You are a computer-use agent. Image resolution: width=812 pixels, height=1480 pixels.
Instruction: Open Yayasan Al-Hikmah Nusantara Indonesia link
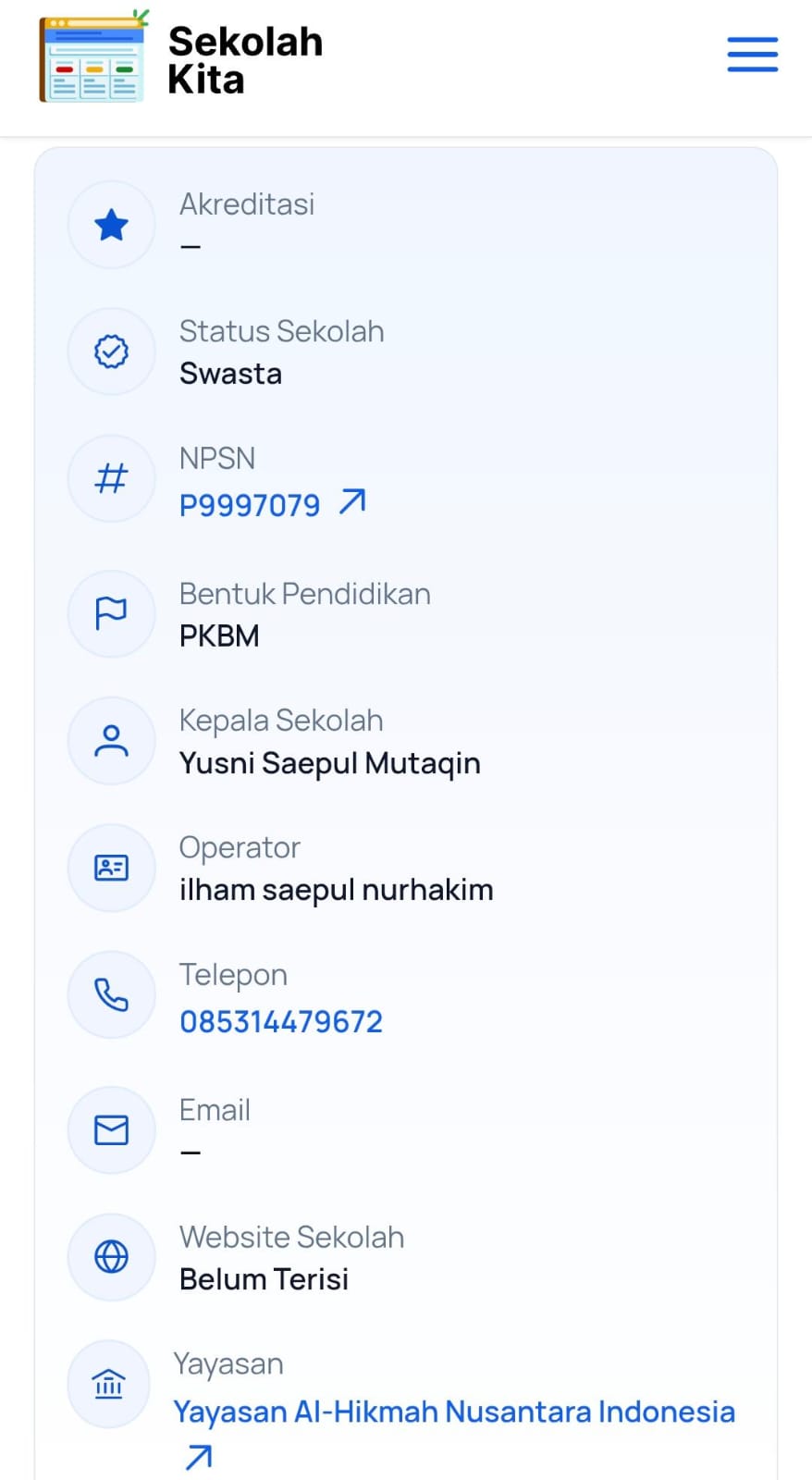tap(453, 1412)
